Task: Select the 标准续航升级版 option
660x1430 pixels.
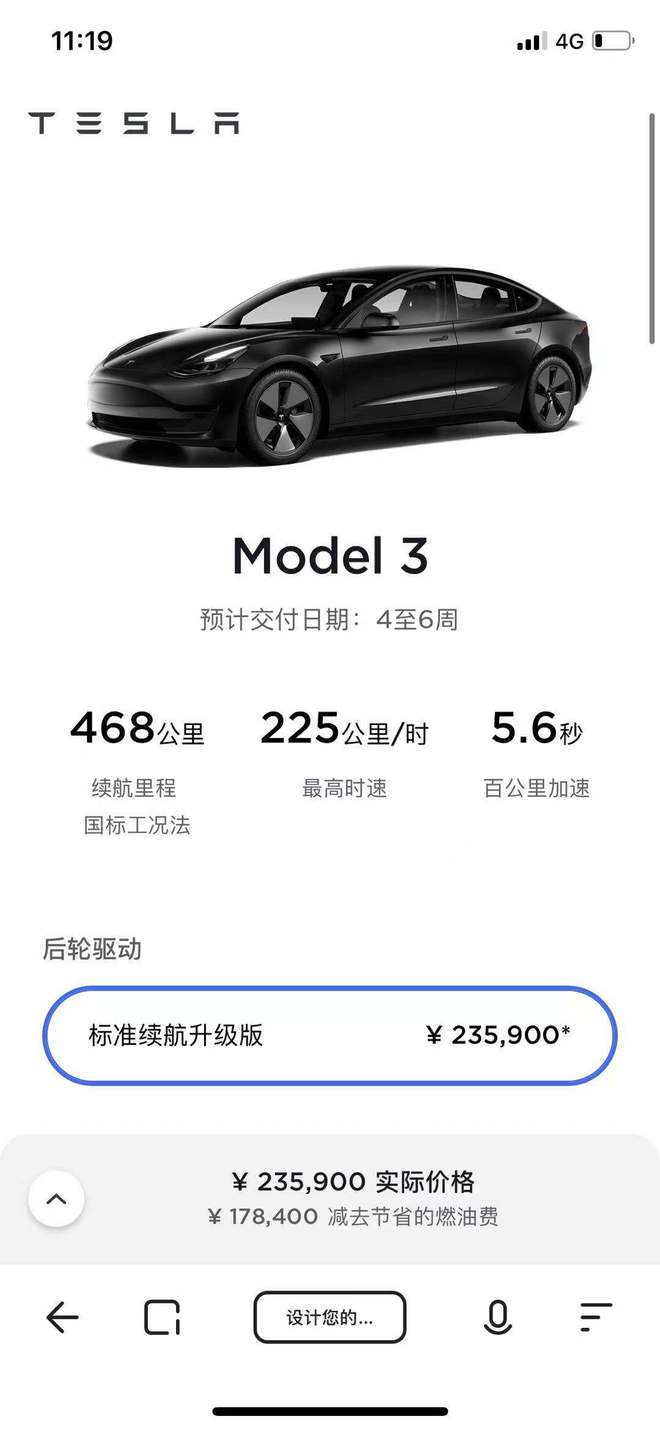Action: tap(330, 1035)
